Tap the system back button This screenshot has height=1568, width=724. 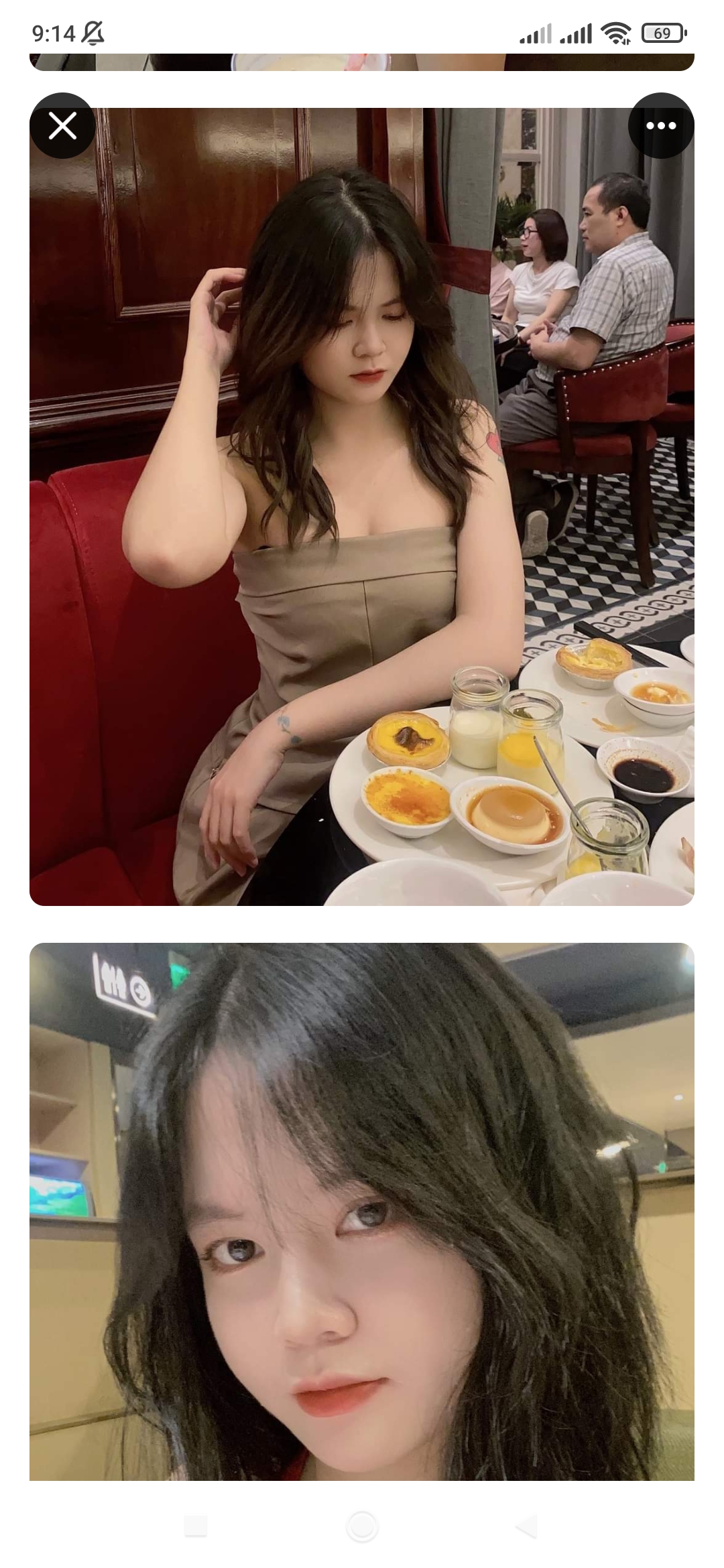(528, 1526)
